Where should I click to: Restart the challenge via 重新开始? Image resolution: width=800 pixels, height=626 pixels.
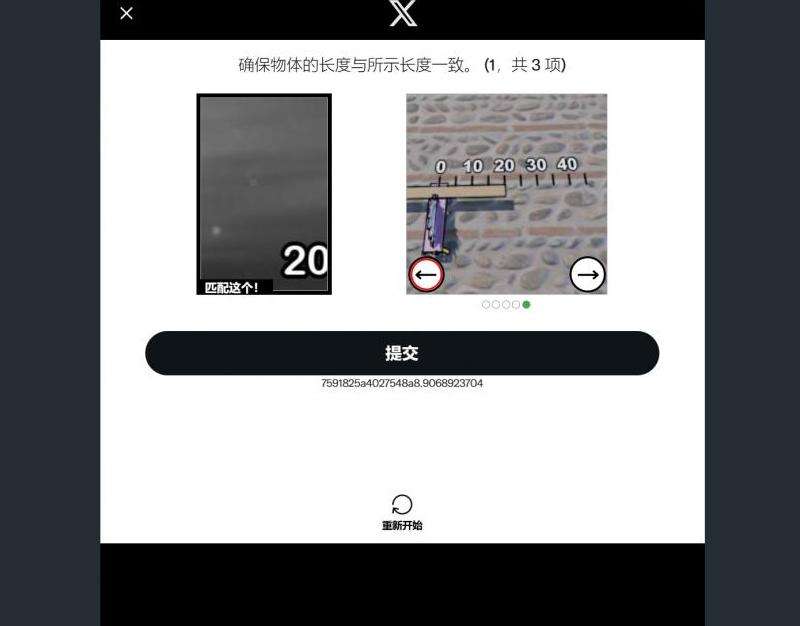[x=402, y=511]
